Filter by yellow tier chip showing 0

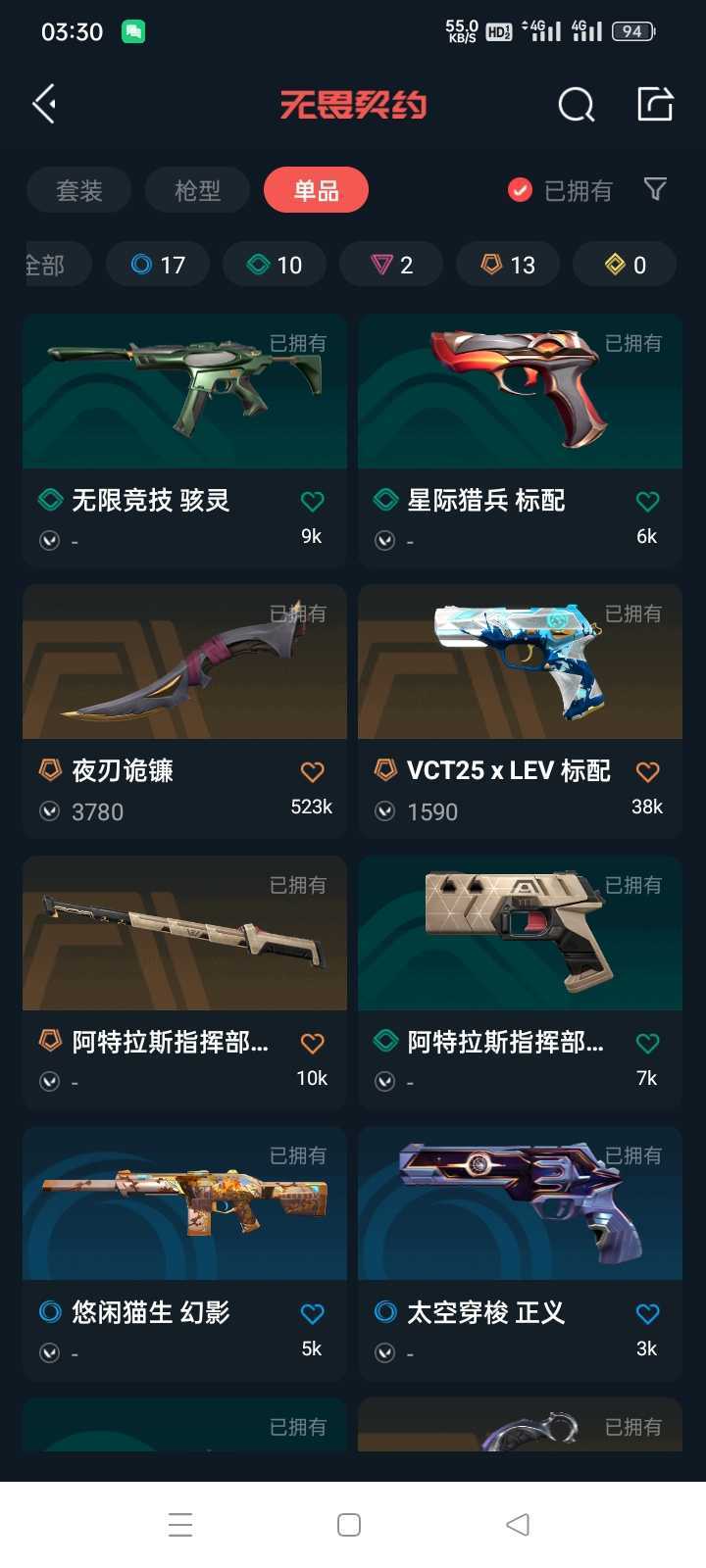[x=625, y=265]
